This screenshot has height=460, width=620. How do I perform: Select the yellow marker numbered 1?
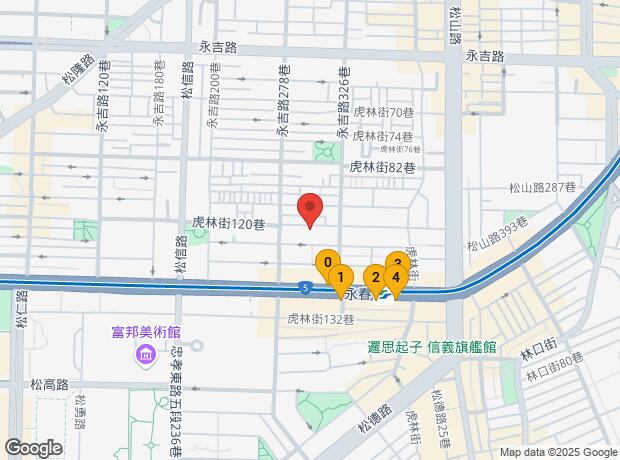[x=340, y=278]
